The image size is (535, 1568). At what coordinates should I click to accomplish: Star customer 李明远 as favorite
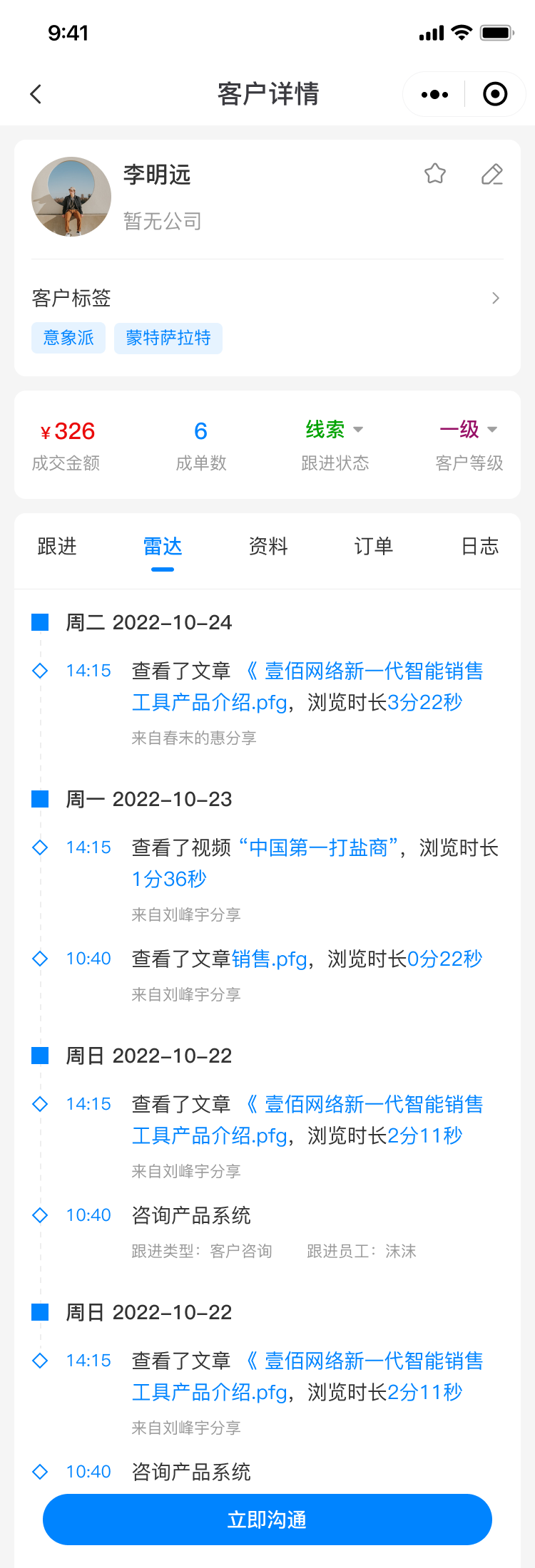tap(435, 174)
